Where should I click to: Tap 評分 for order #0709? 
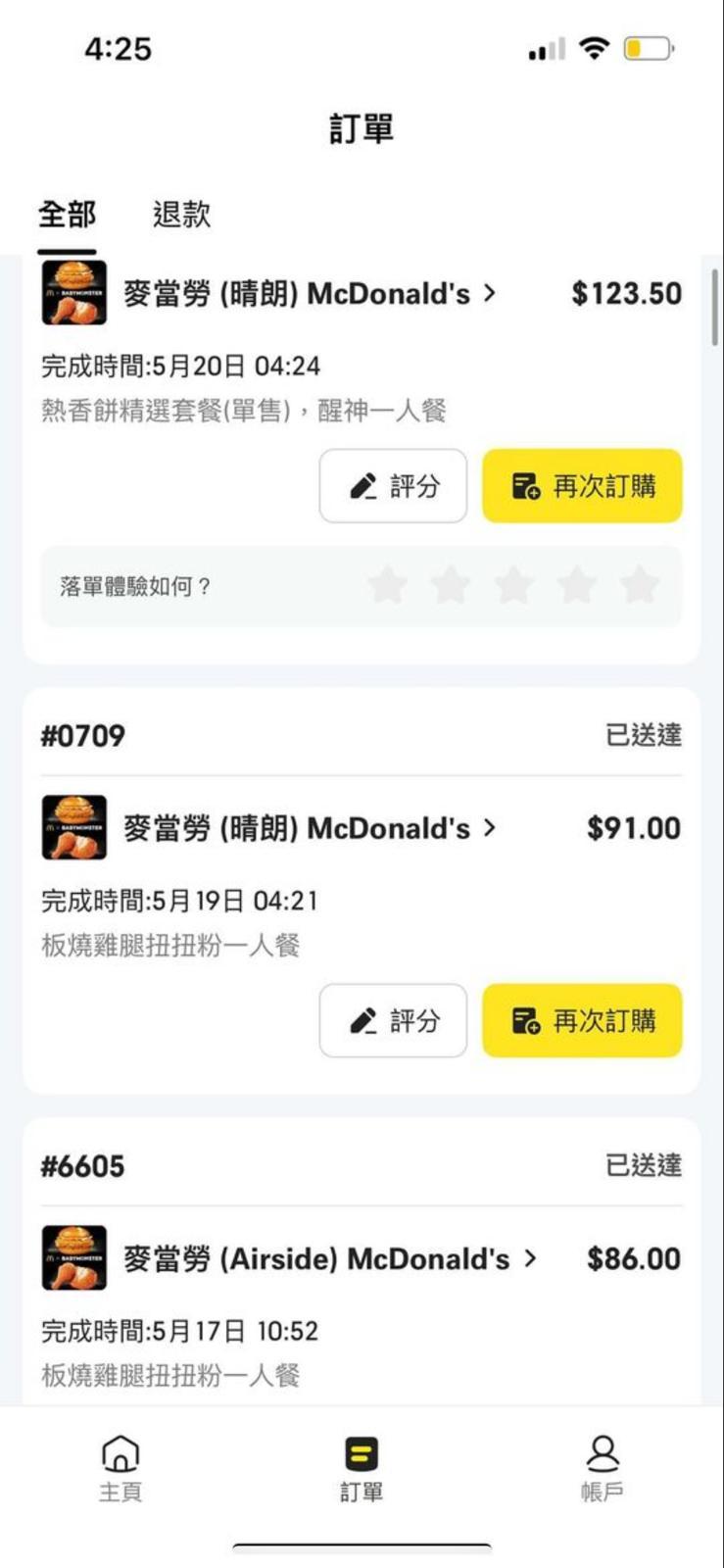pos(393,1021)
